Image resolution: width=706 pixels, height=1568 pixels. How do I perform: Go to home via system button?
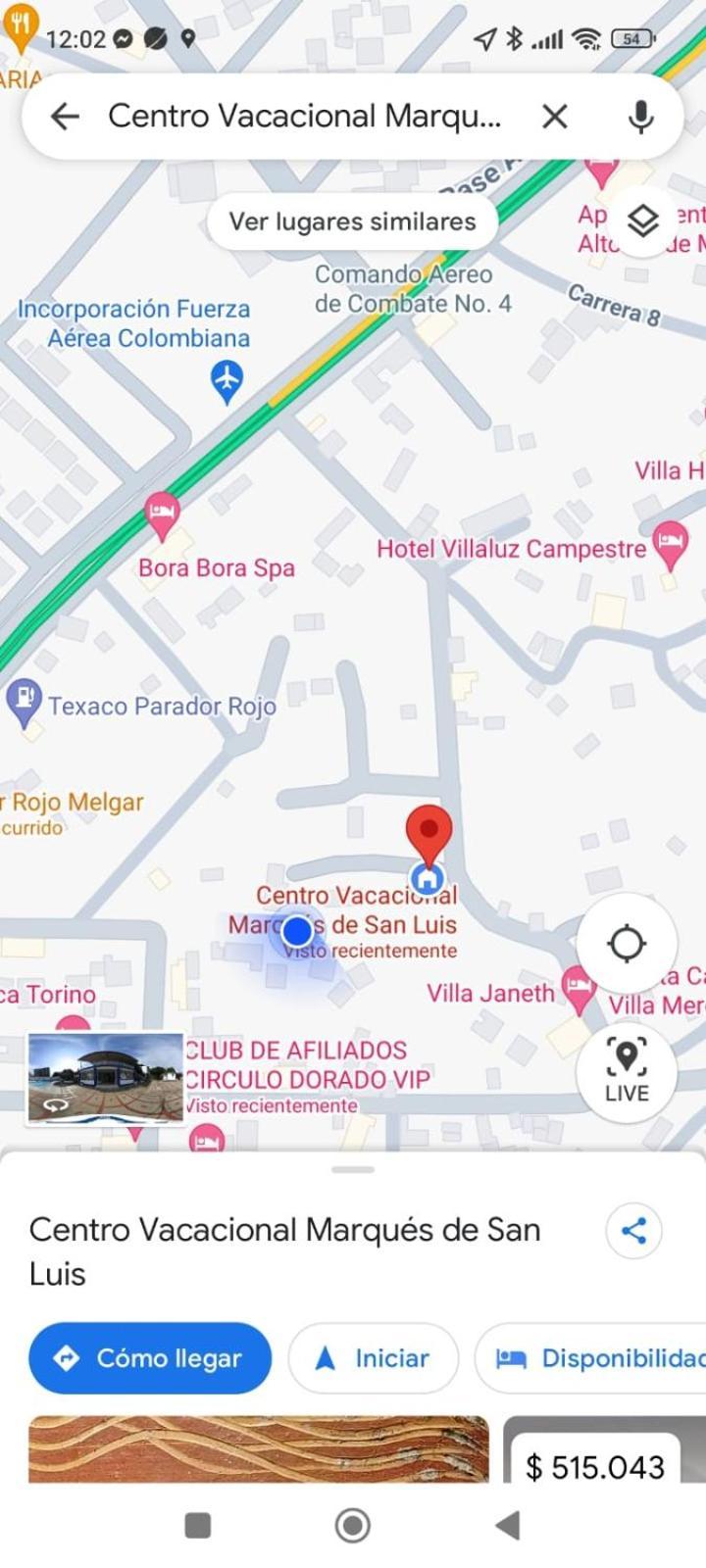[x=352, y=1525]
